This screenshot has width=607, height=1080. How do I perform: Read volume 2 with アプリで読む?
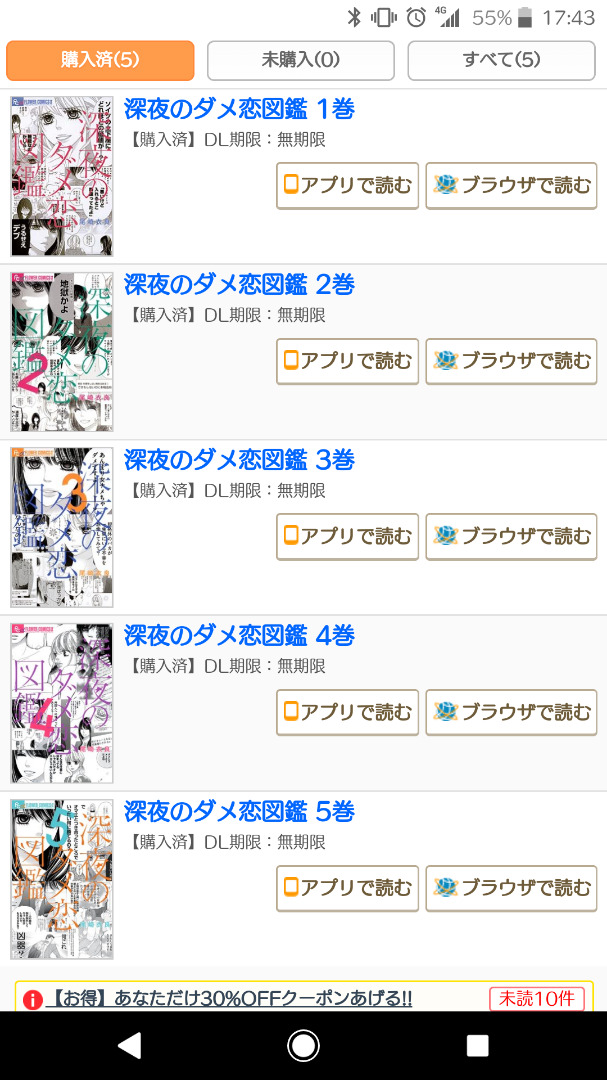347,361
